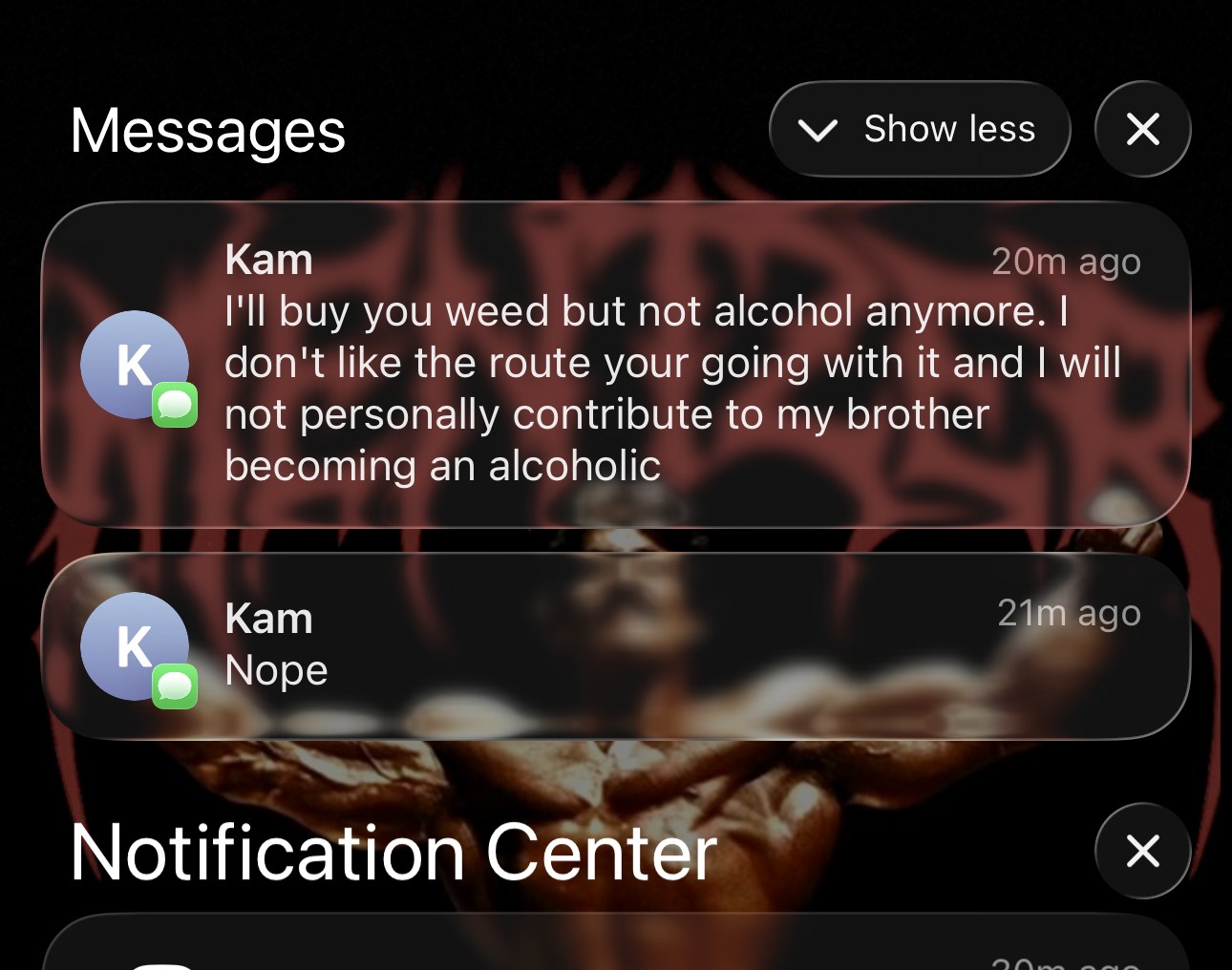Screen dimensions: 1232x970
Task: Clear the Messages notification group
Action: click(1142, 129)
